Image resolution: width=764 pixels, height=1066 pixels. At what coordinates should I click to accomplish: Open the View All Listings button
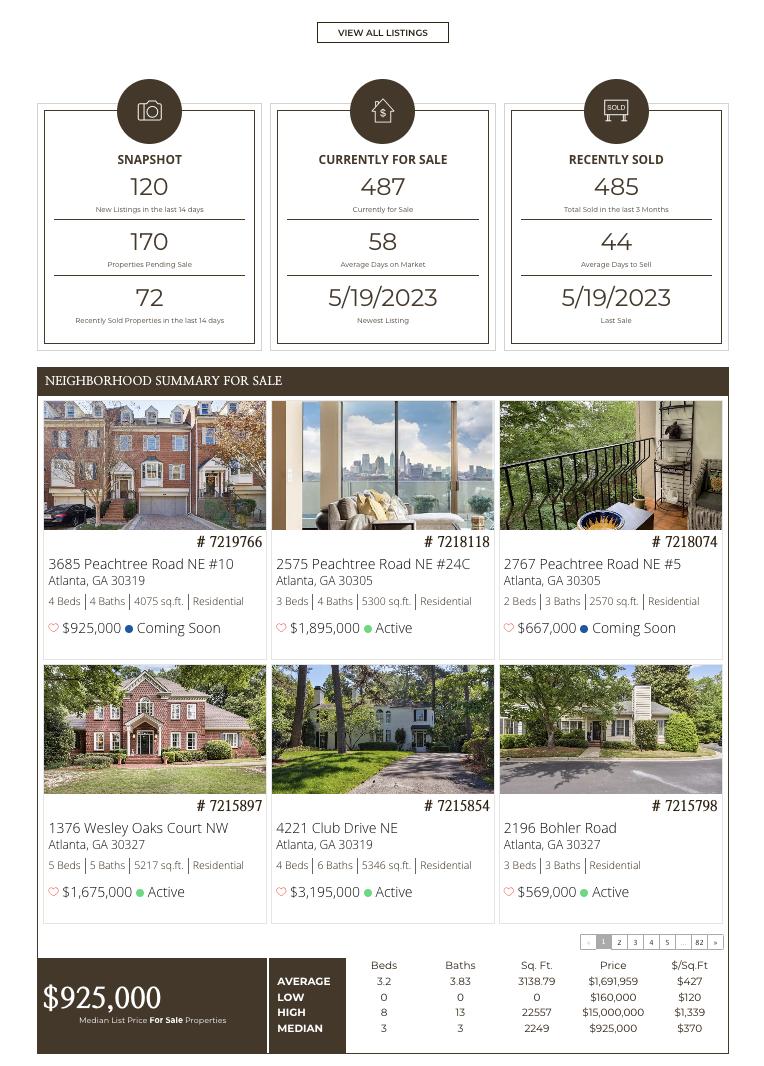[382, 33]
